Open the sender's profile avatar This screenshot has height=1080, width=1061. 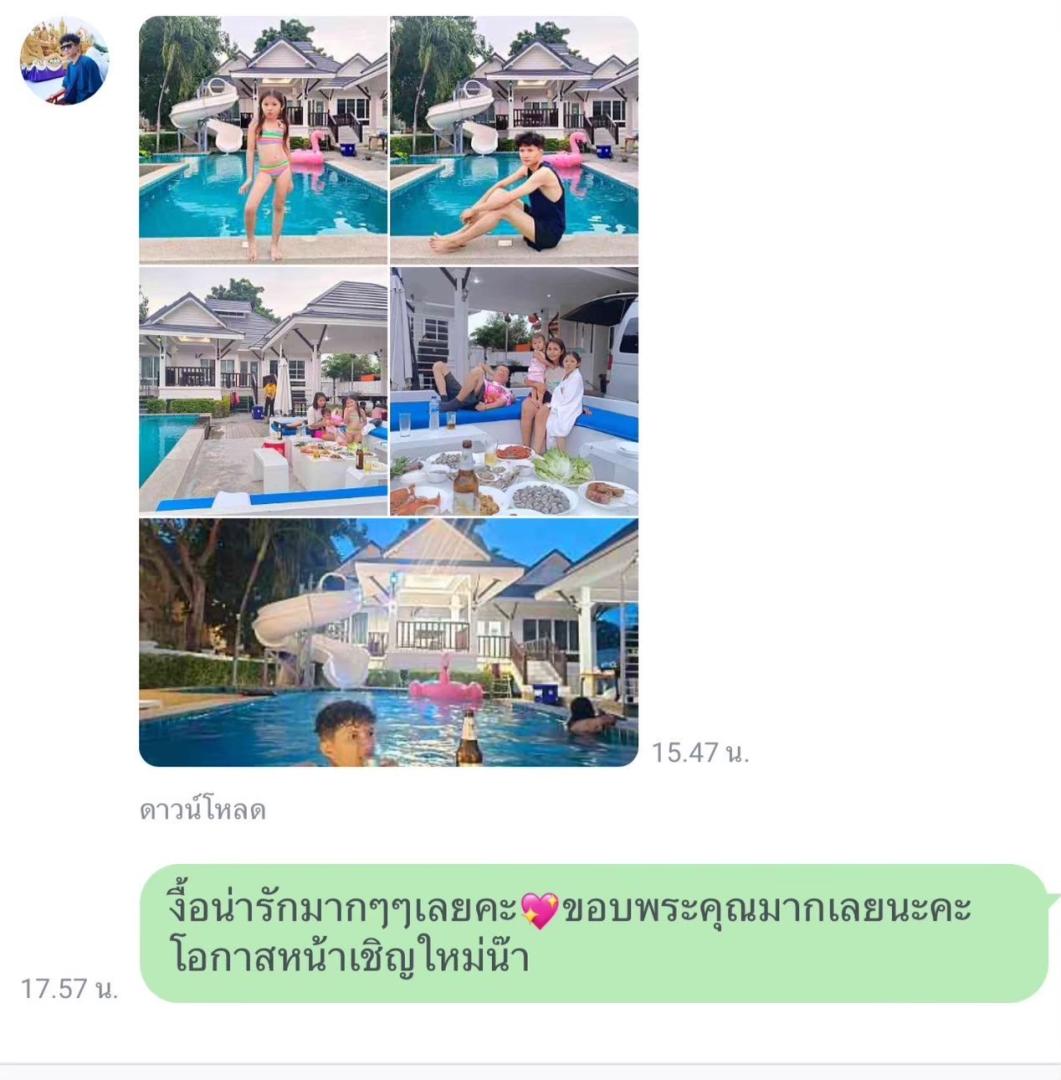click(x=64, y=61)
